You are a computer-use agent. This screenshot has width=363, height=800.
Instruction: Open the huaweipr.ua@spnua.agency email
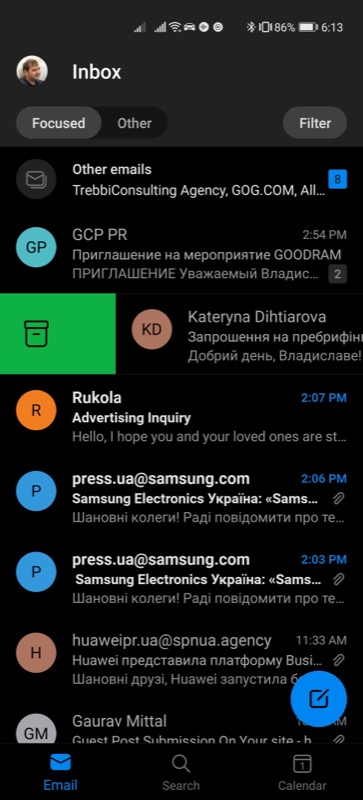point(181,658)
